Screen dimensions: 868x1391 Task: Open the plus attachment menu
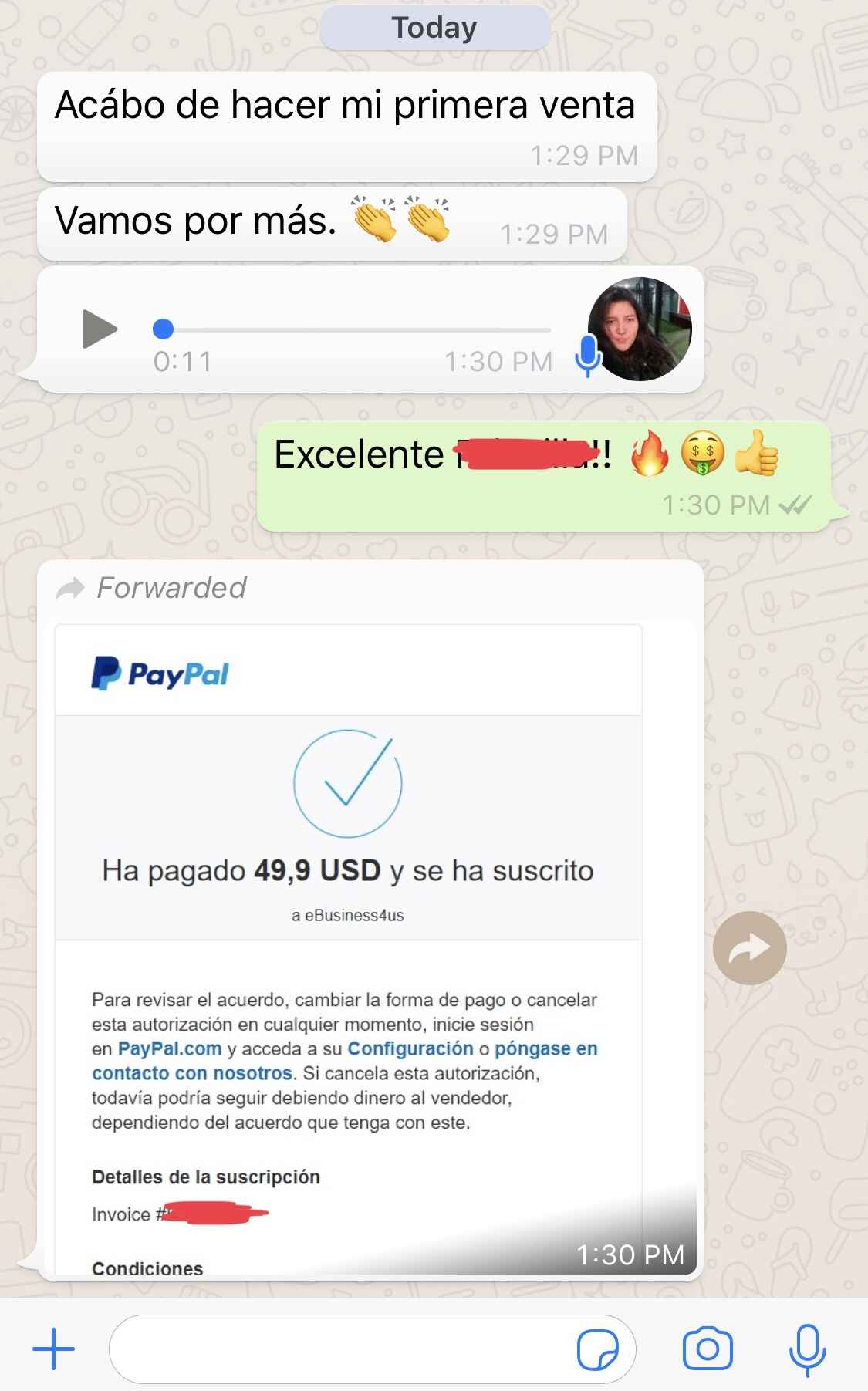[x=53, y=1349]
